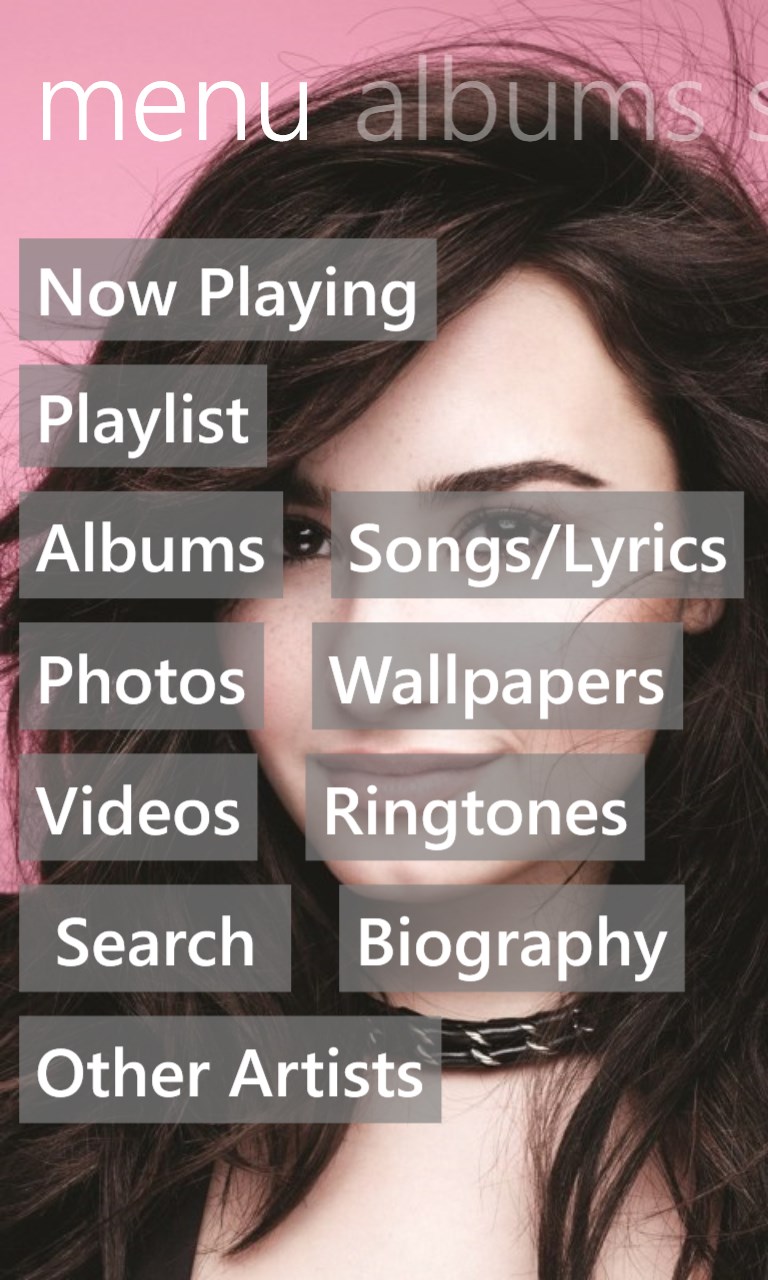Open Songs/Lyrics
This screenshot has height=1280, width=768.
(537, 546)
